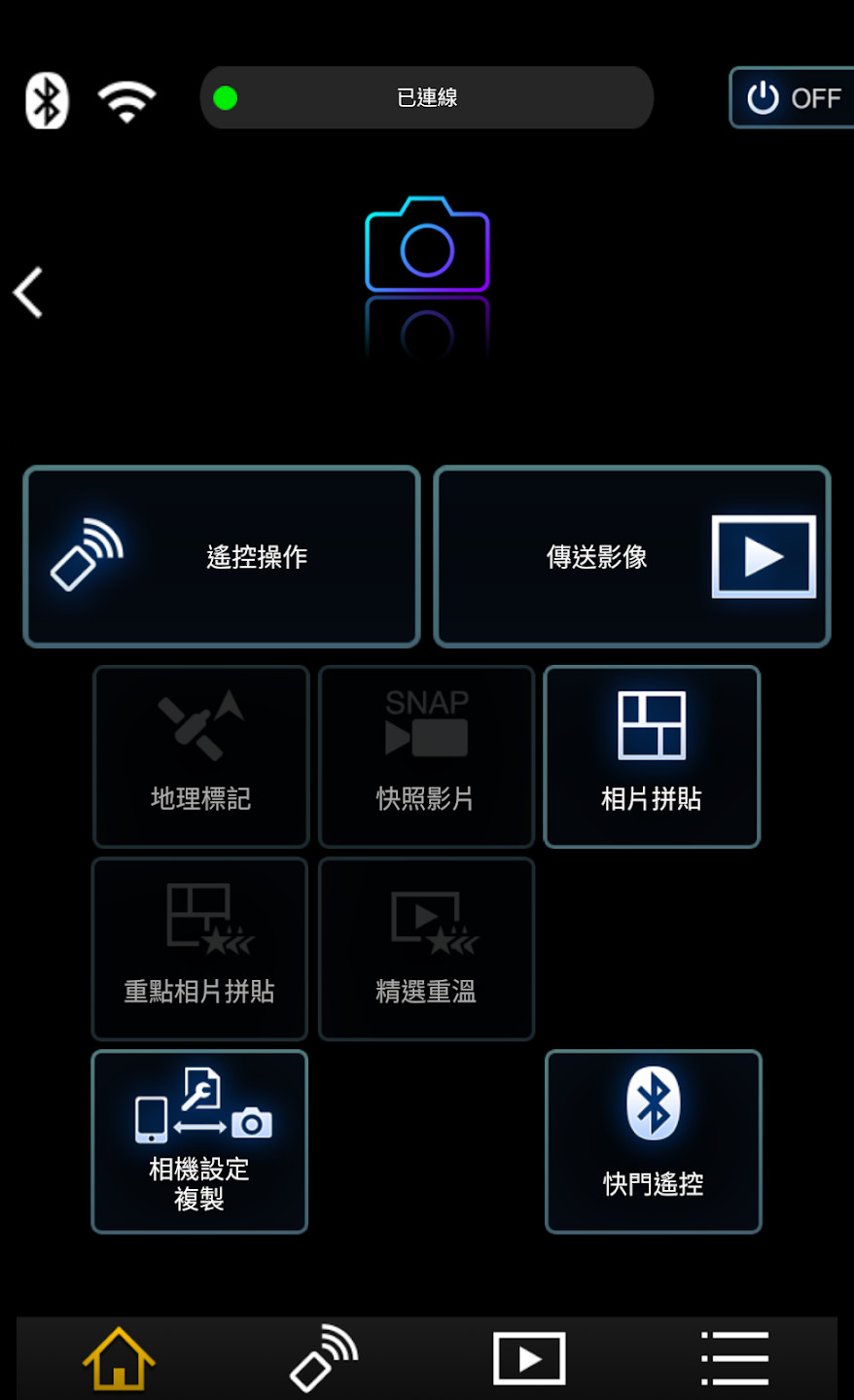Image resolution: width=854 pixels, height=1400 pixels.
Task: Open 快照影片 snap movie tool
Action: [426, 755]
